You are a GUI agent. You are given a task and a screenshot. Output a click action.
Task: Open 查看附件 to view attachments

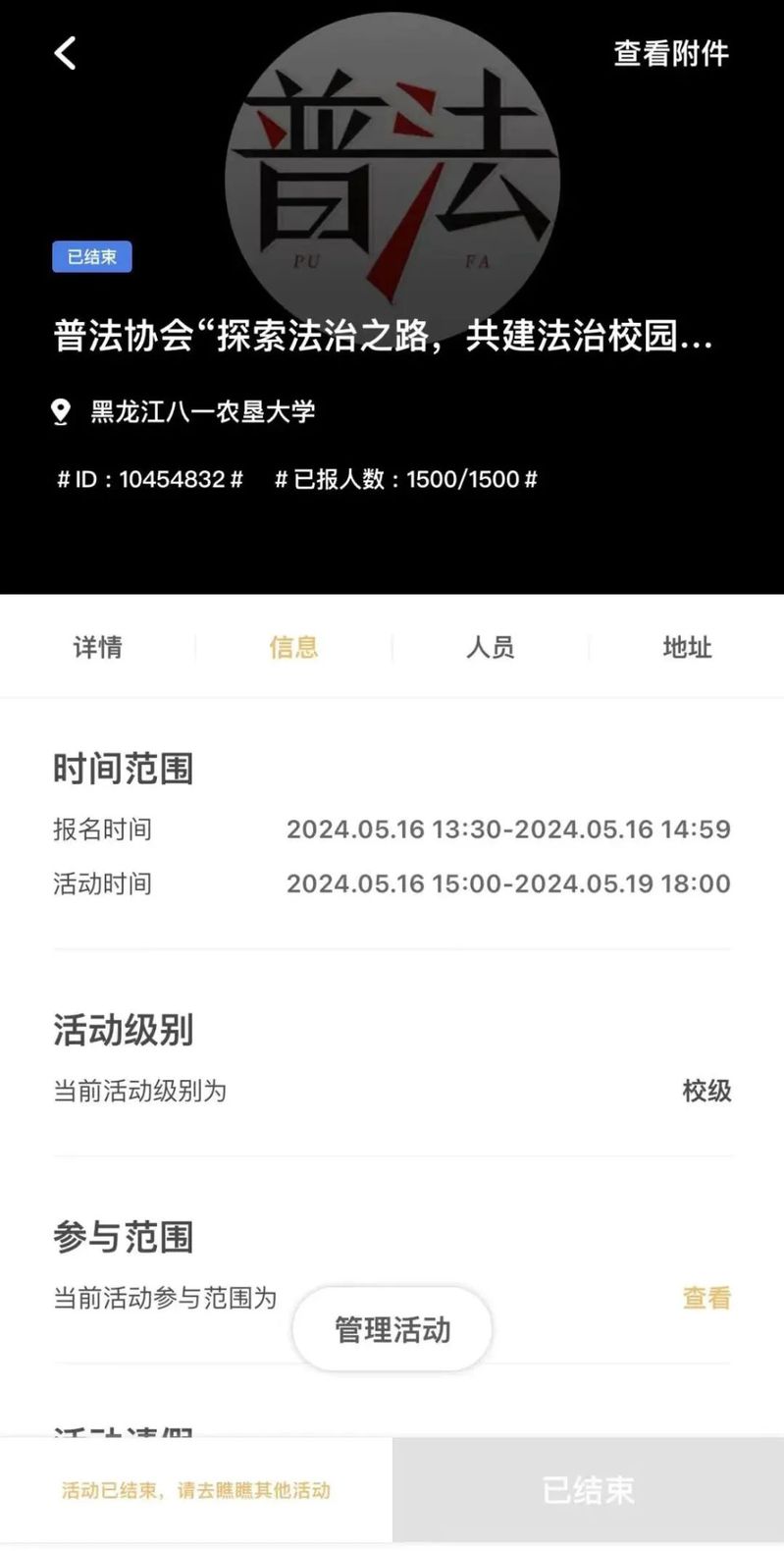[x=671, y=53]
